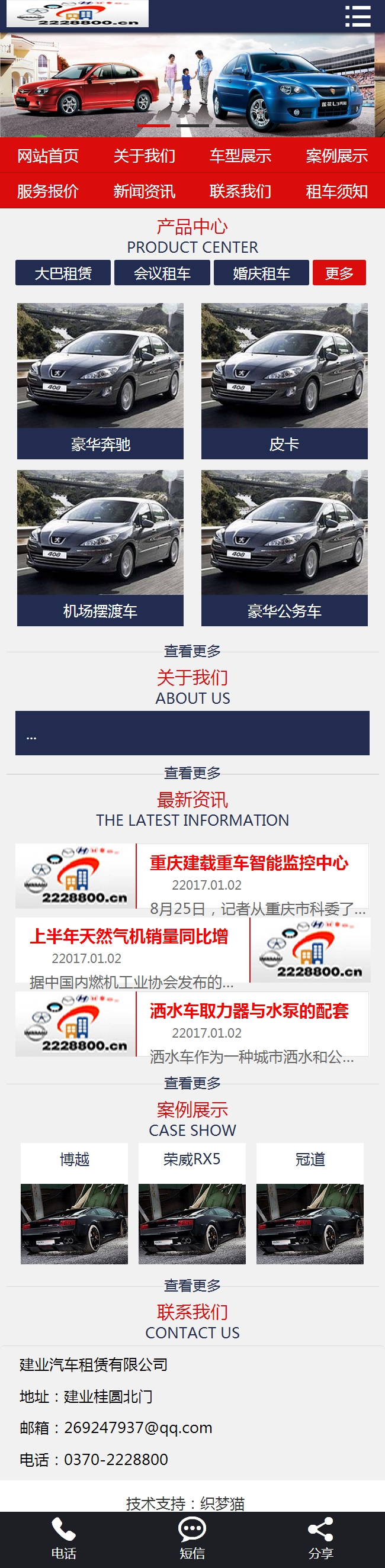Tap the red 更多 button
Image resolution: width=385 pixels, height=1568 pixels.
[339, 273]
